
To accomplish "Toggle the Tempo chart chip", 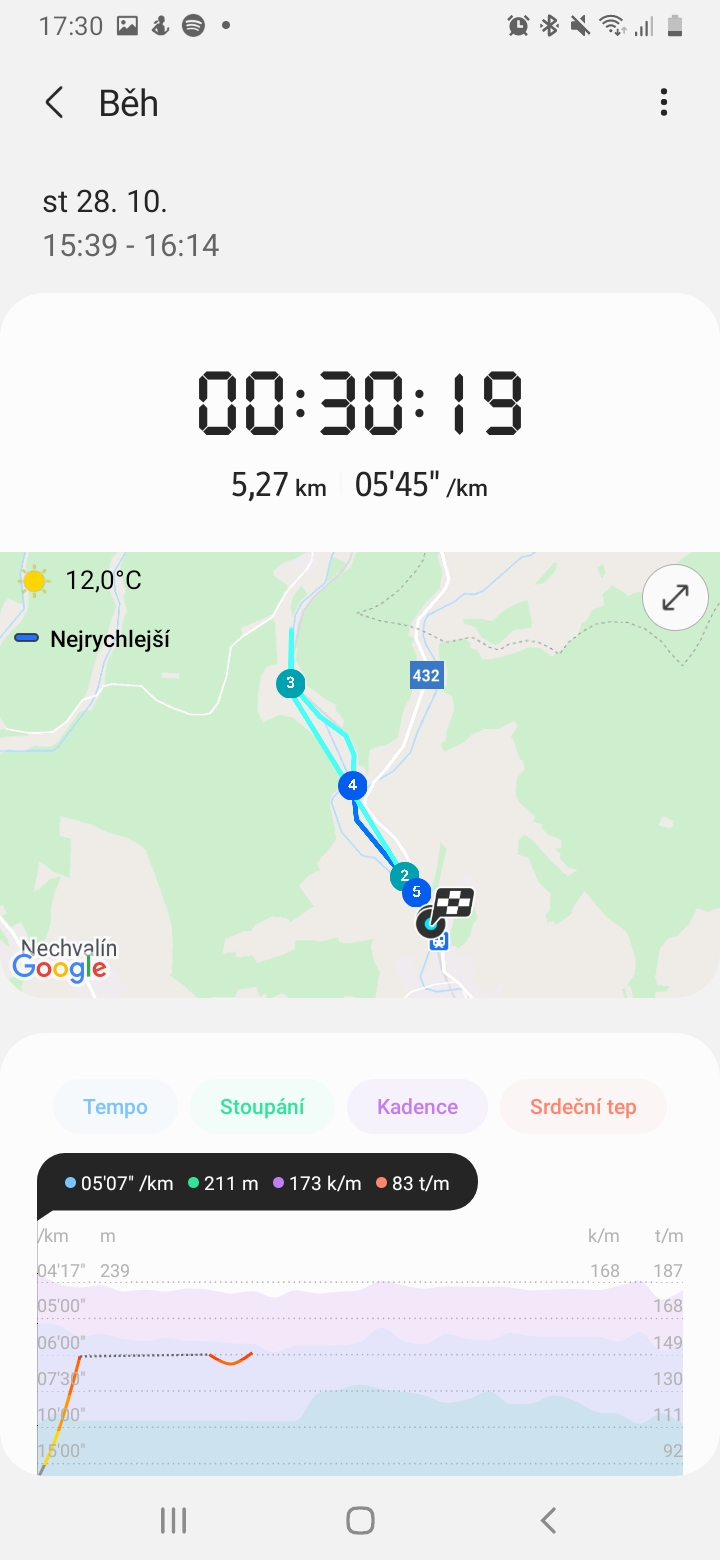I will [x=115, y=1107].
